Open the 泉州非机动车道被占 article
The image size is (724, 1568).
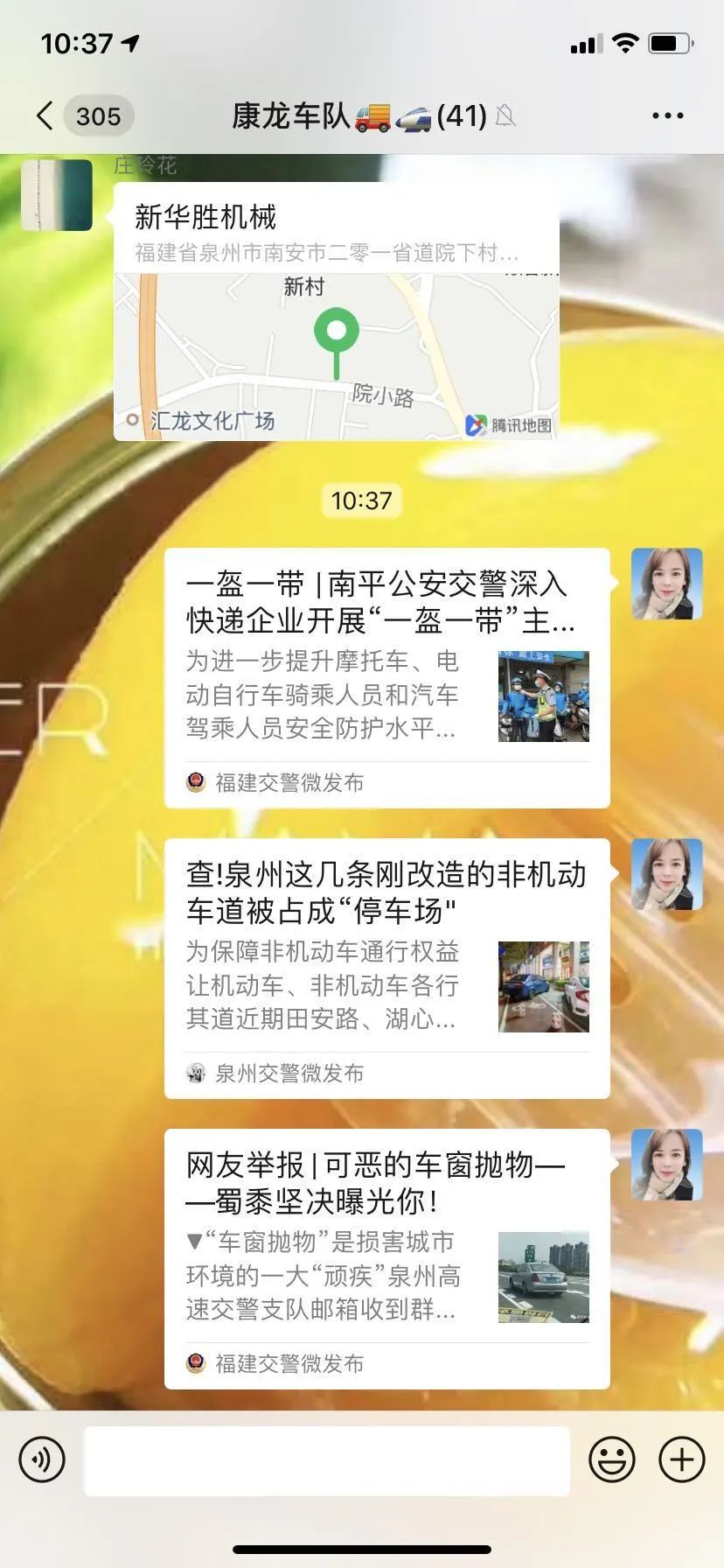pyautogui.click(x=386, y=968)
